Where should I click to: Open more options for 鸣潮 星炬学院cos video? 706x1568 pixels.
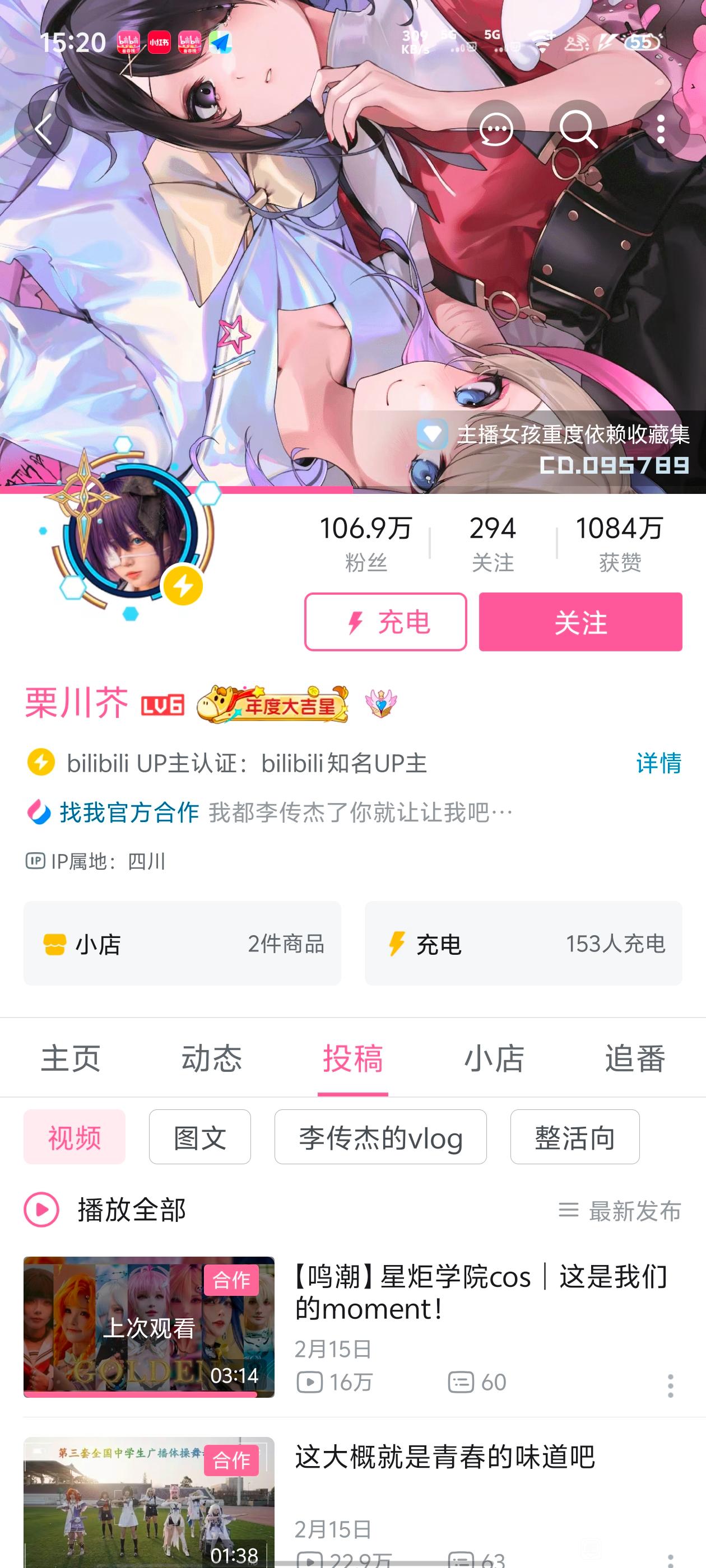[x=670, y=1386]
